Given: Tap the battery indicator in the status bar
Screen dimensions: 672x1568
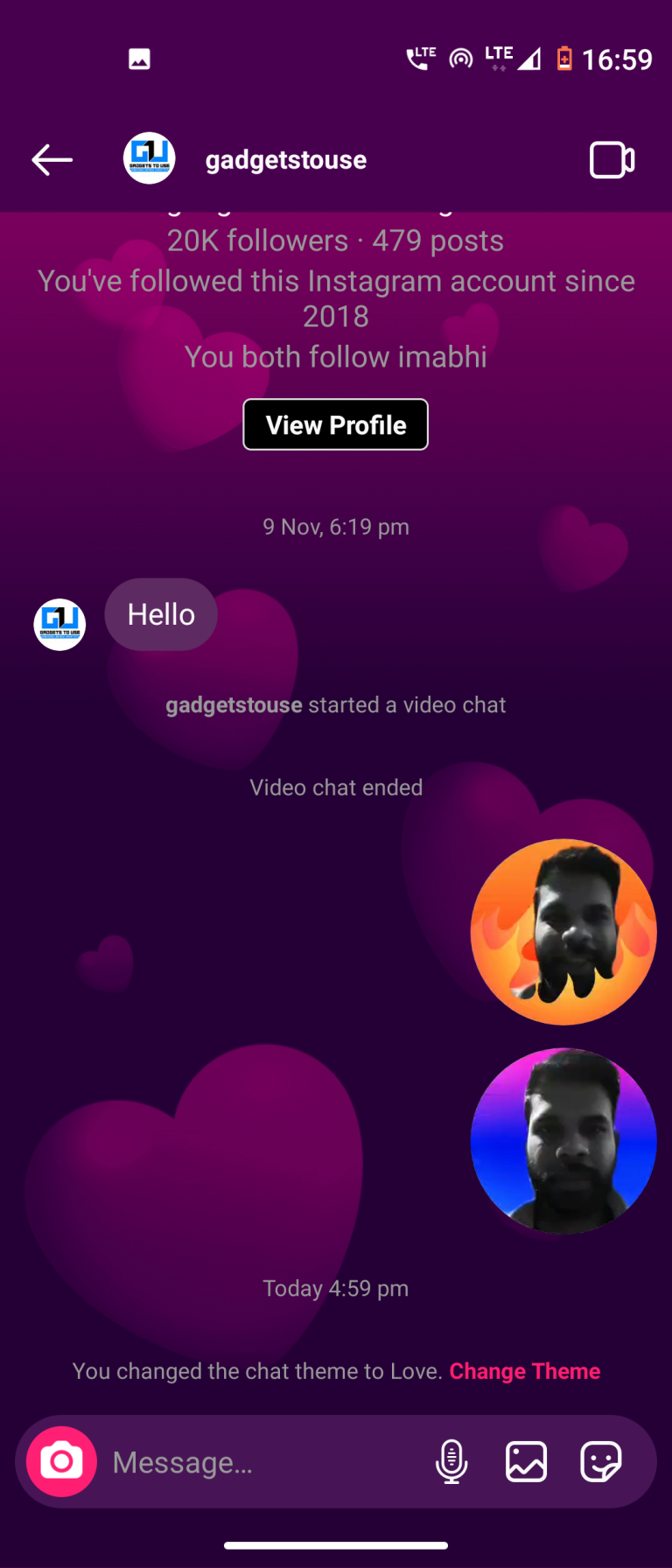Looking at the screenshot, I should pyautogui.click(x=564, y=59).
